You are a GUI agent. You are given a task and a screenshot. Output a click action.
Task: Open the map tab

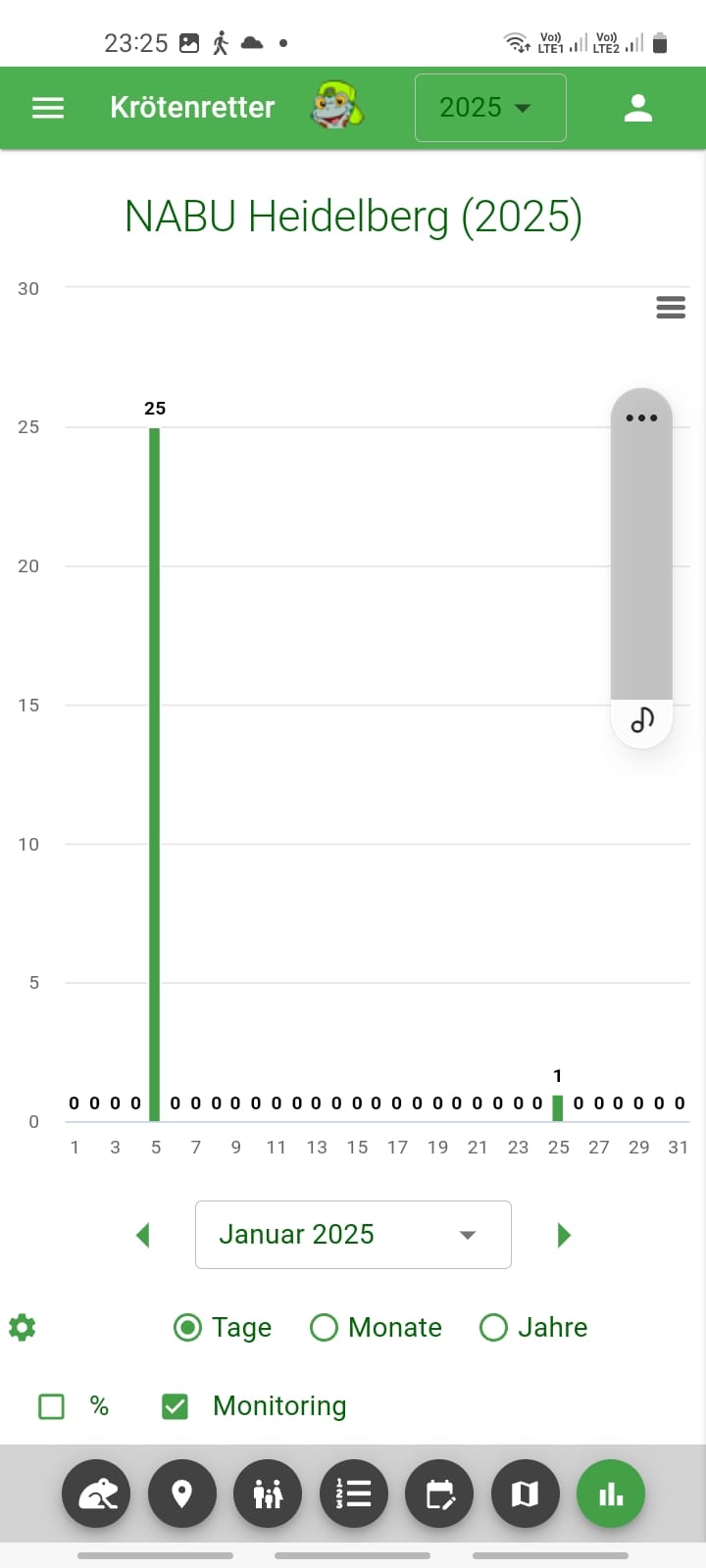tap(525, 1494)
